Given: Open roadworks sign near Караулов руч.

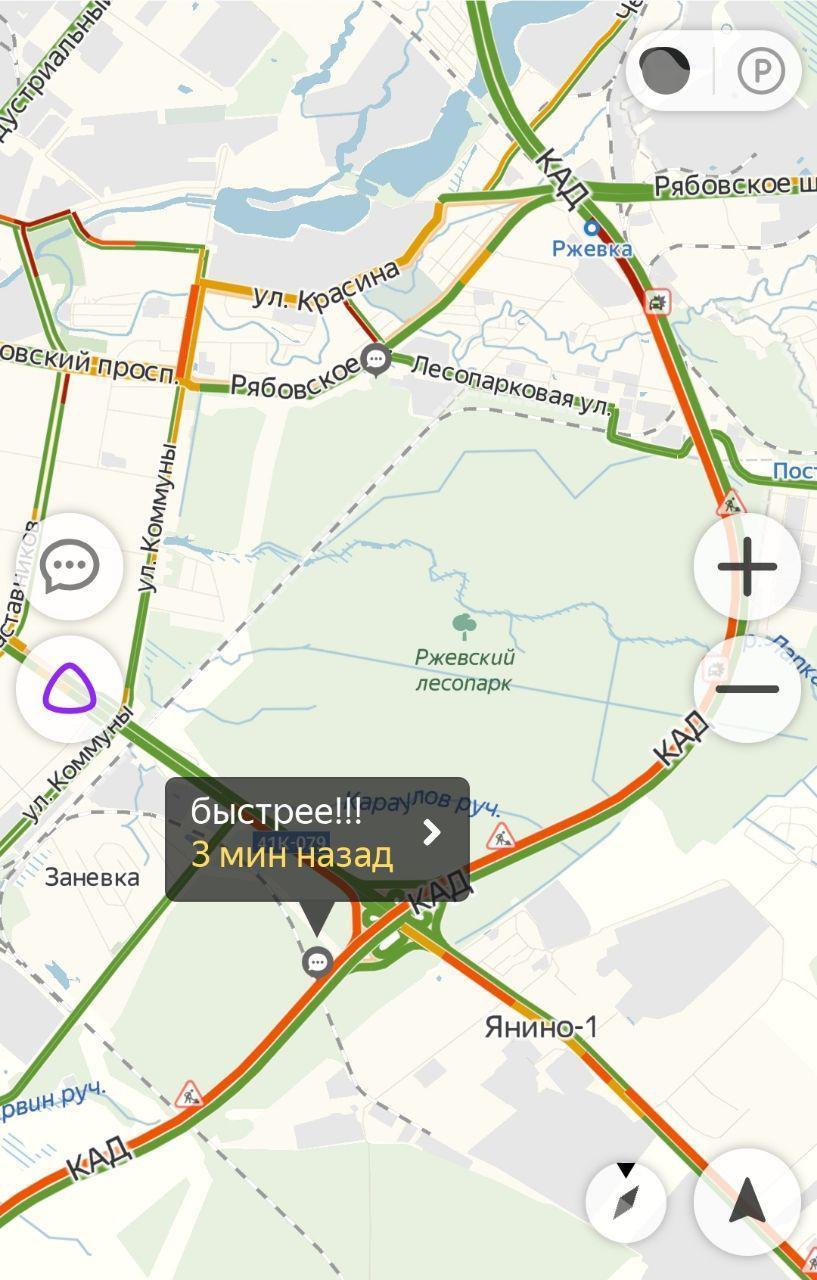Looking at the screenshot, I should 500,836.
